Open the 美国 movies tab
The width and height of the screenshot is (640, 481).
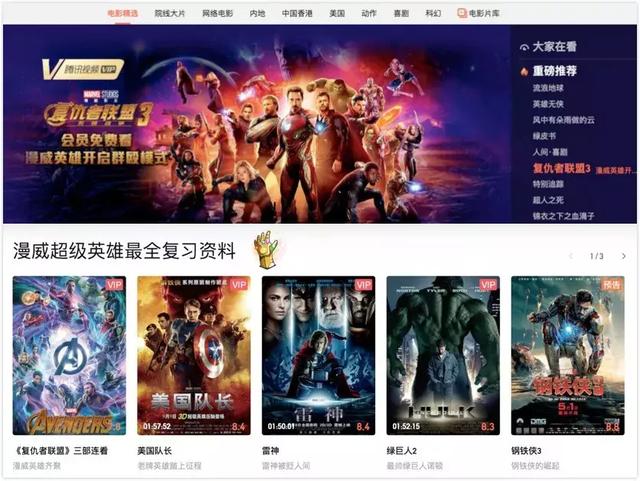337,14
